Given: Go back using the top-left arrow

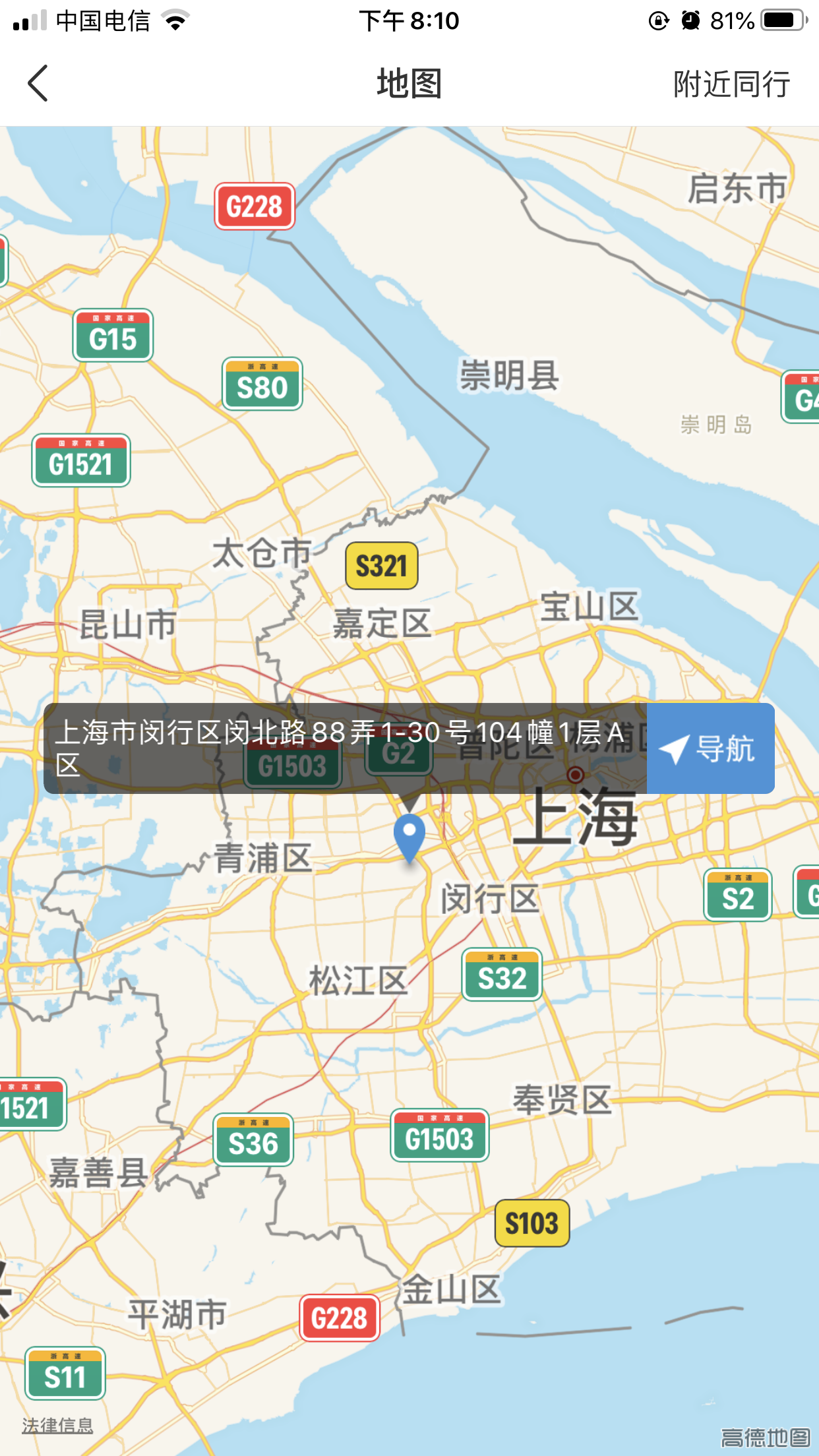Looking at the screenshot, I should click(x=38, y=84).
